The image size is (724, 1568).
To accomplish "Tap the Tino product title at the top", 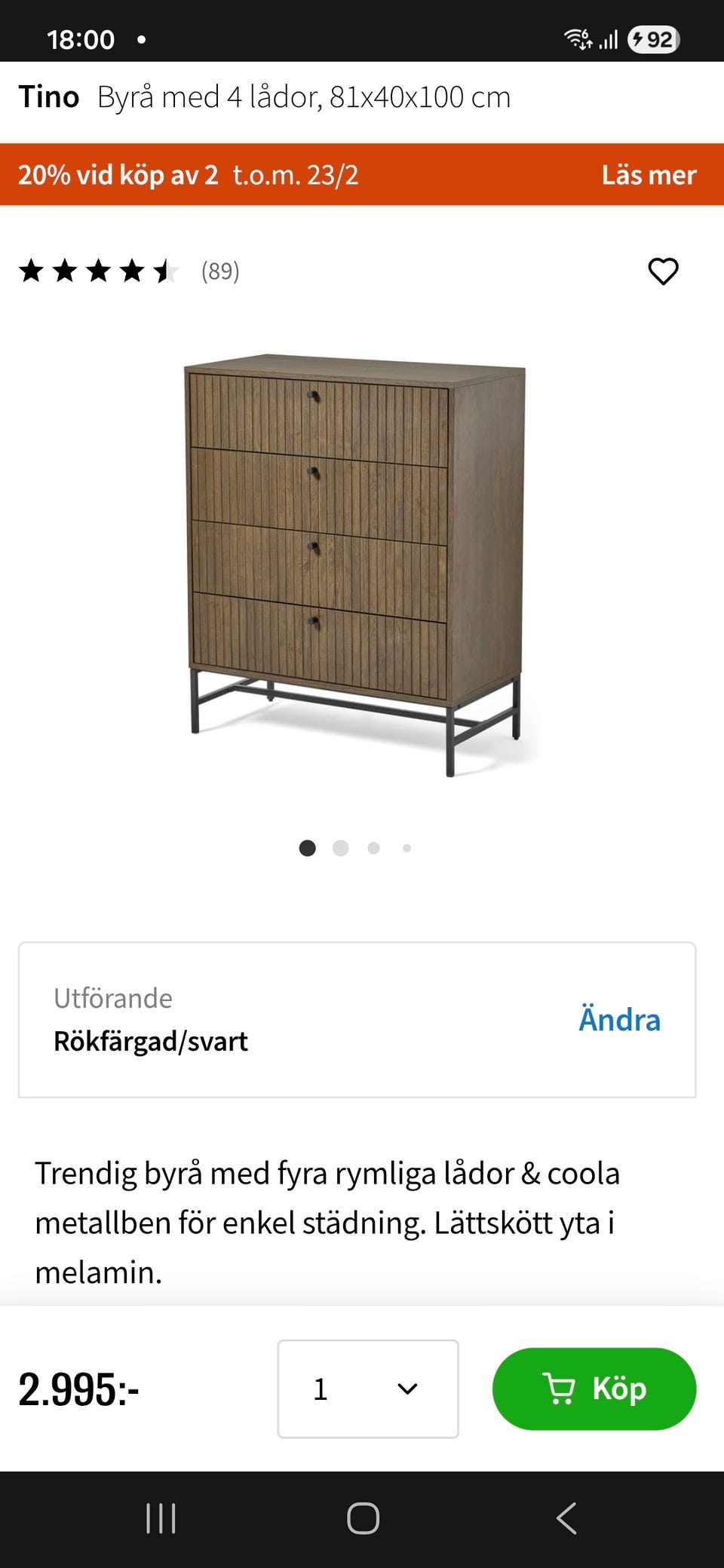I will coord(49,96).
